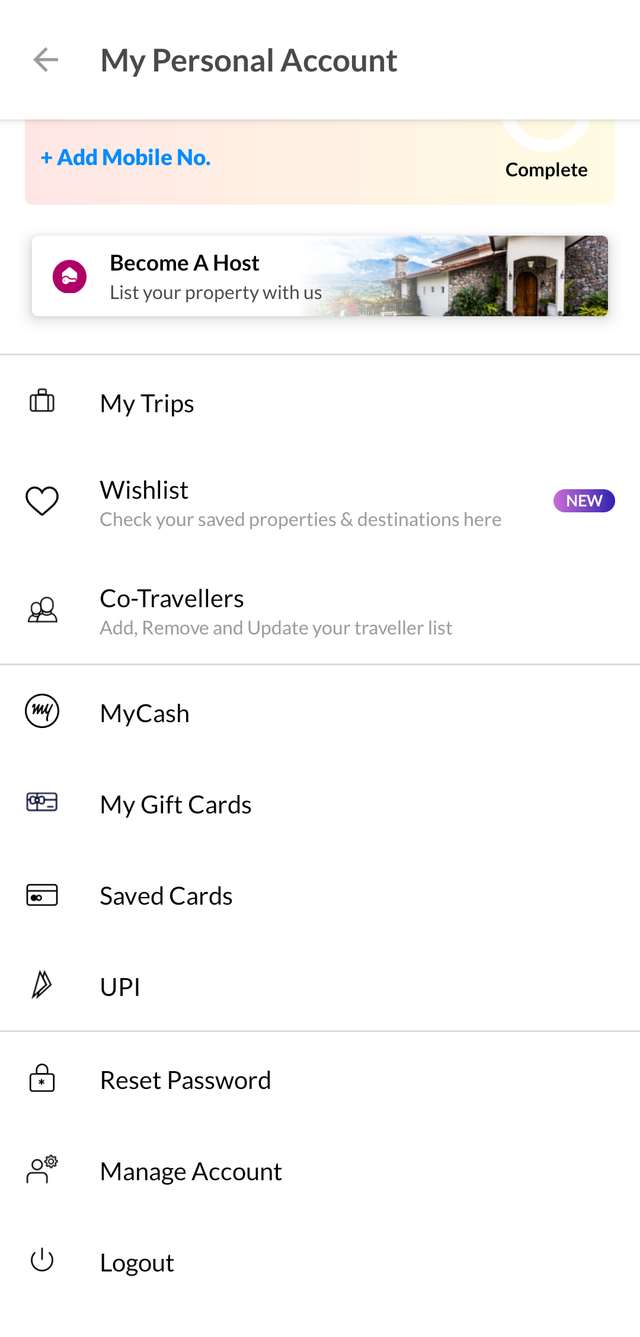Viewport: 640px width, 1337px height.
Task: View Saved Cards
Action: click(166, 896)
